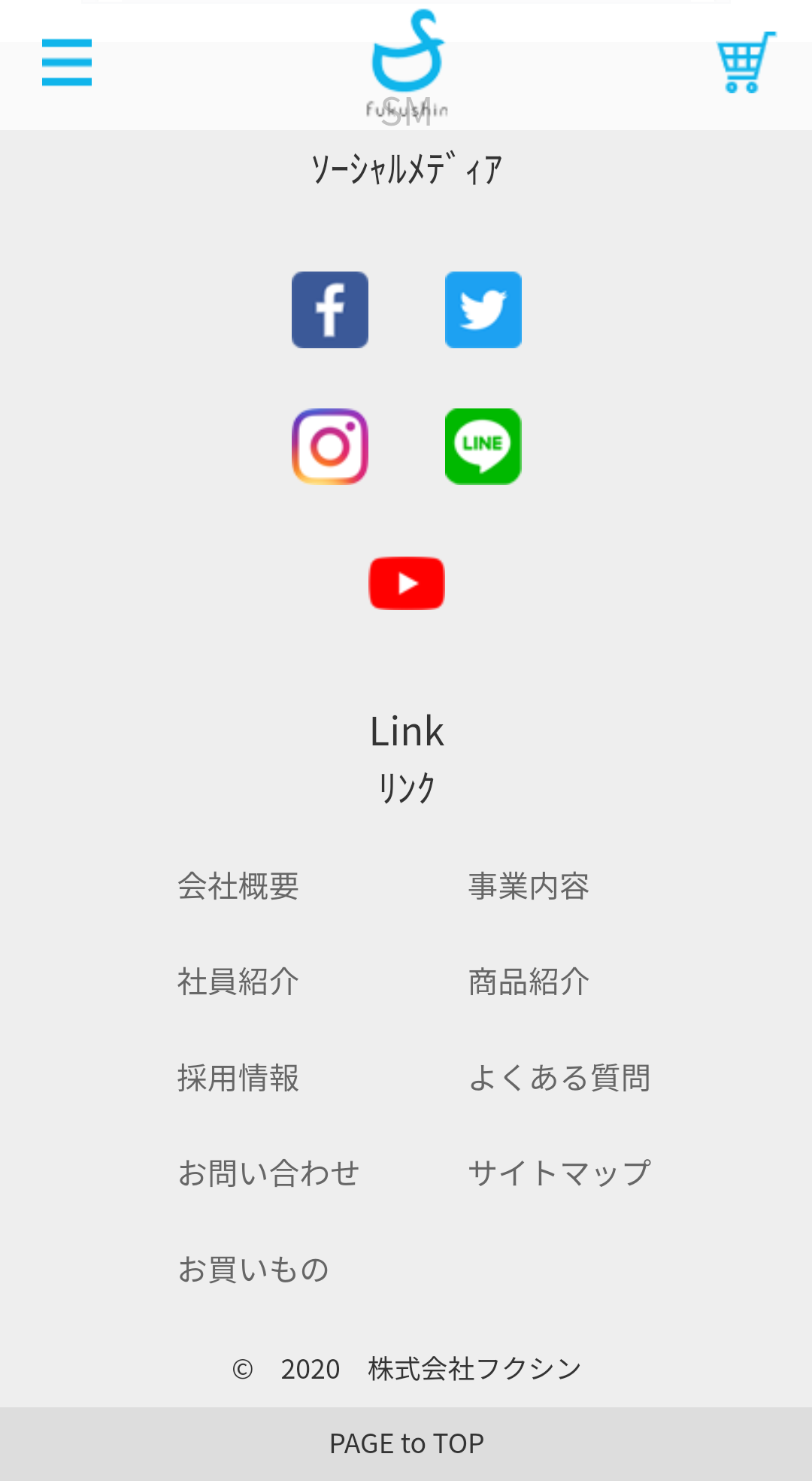Open 採用情報 page

pyautogui.click(x=238, y=1078)
